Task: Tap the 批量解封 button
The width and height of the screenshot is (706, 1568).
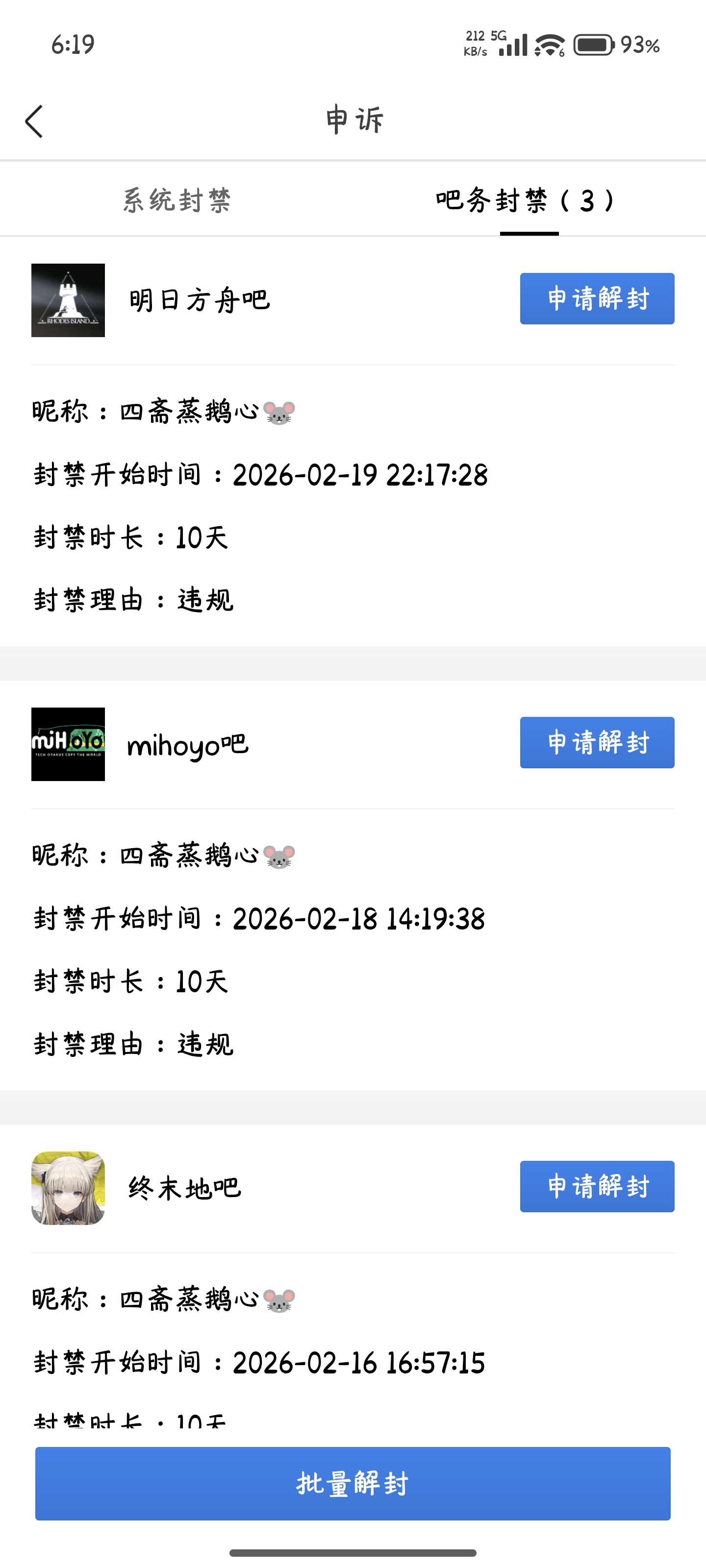Action: point(353,1483)
